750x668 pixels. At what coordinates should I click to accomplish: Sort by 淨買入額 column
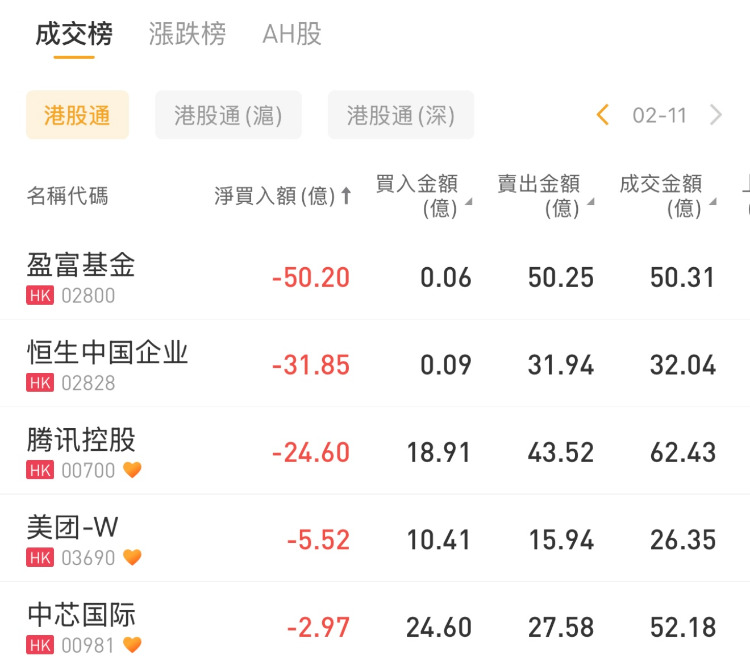[x=283, y=196]
